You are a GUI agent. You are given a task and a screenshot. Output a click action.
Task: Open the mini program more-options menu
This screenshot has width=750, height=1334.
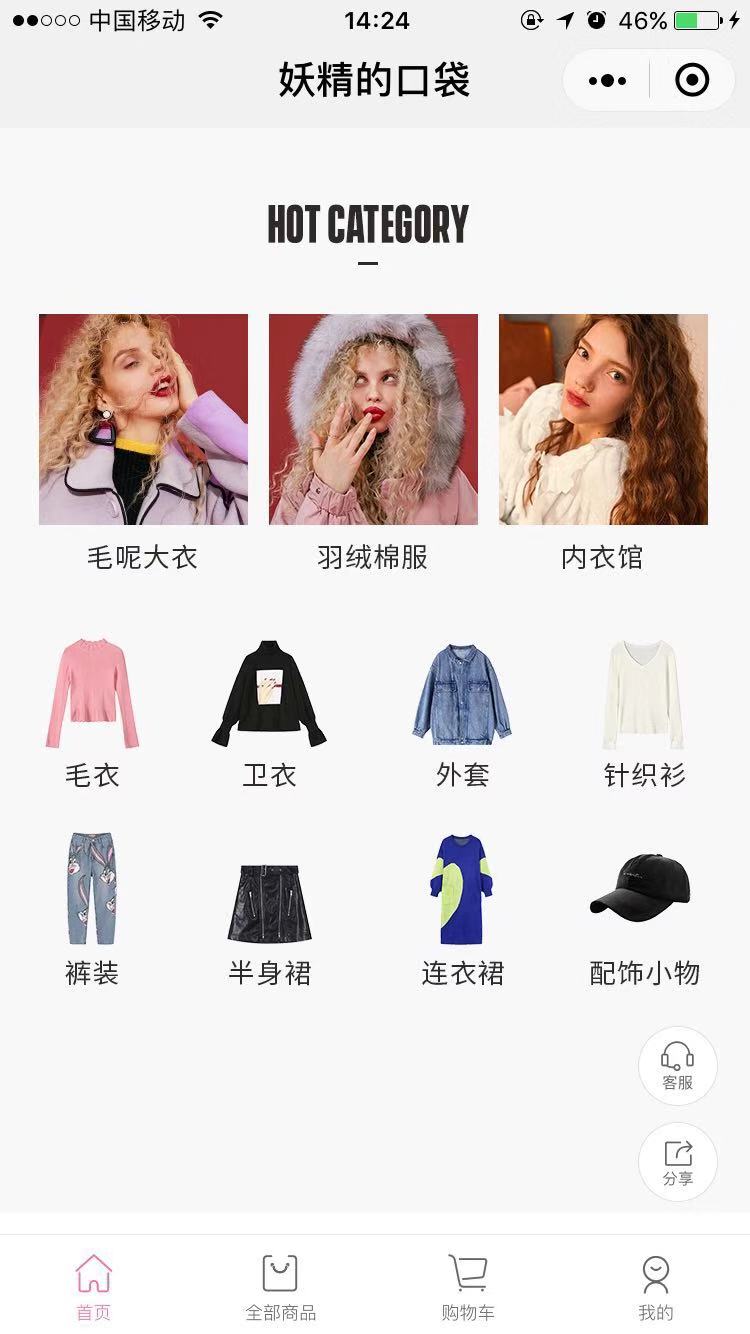608,80
